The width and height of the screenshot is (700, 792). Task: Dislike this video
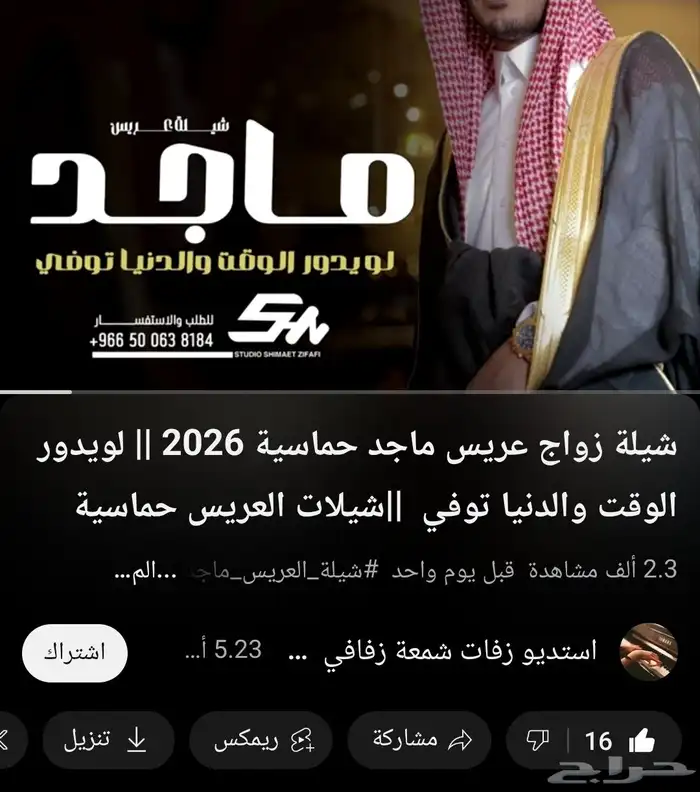[541, 740]
